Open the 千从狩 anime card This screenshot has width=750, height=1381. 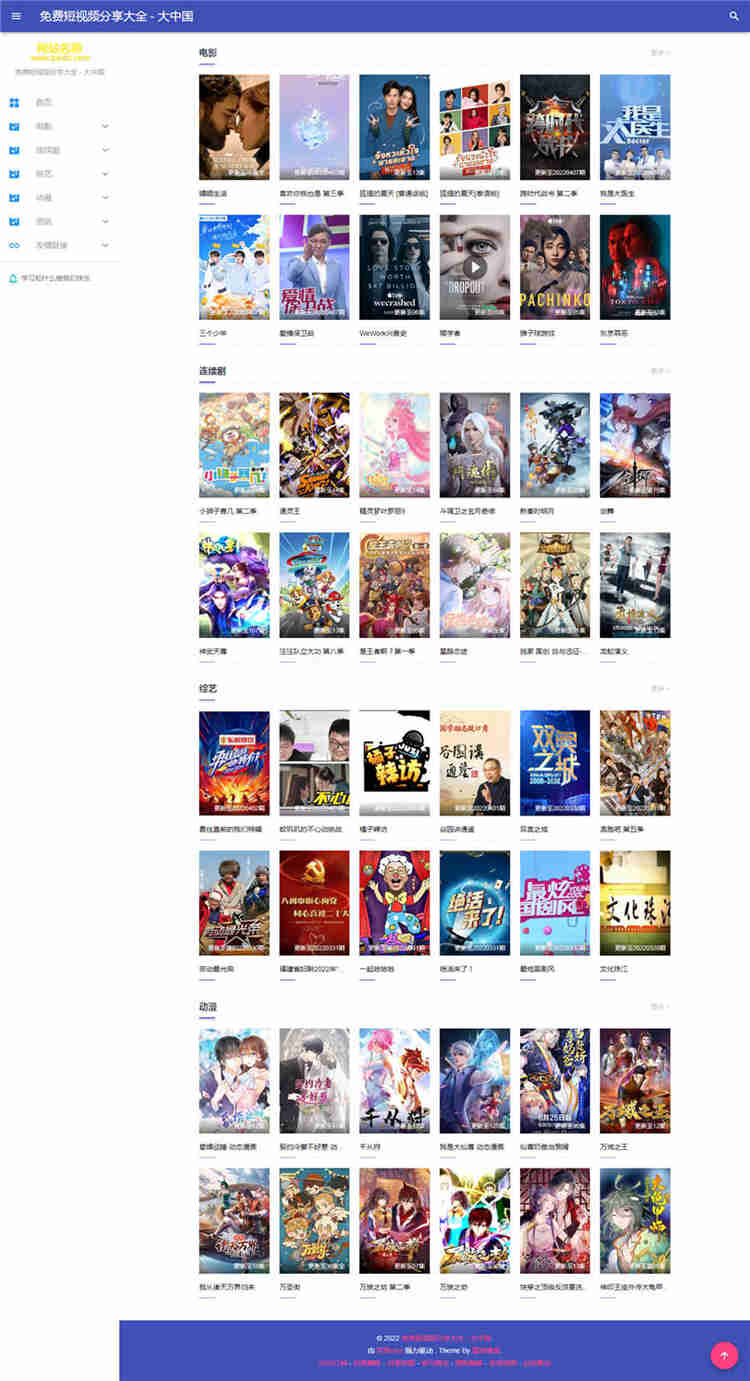394,1081
